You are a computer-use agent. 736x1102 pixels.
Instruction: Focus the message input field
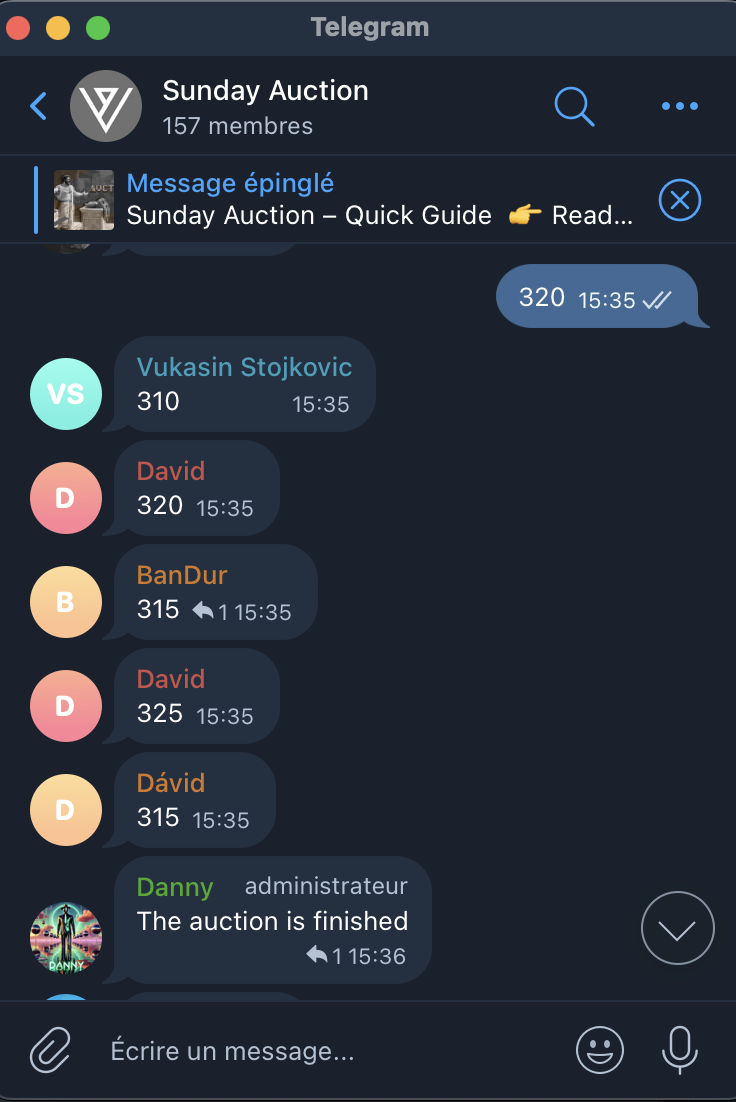tap(330, 1051)
